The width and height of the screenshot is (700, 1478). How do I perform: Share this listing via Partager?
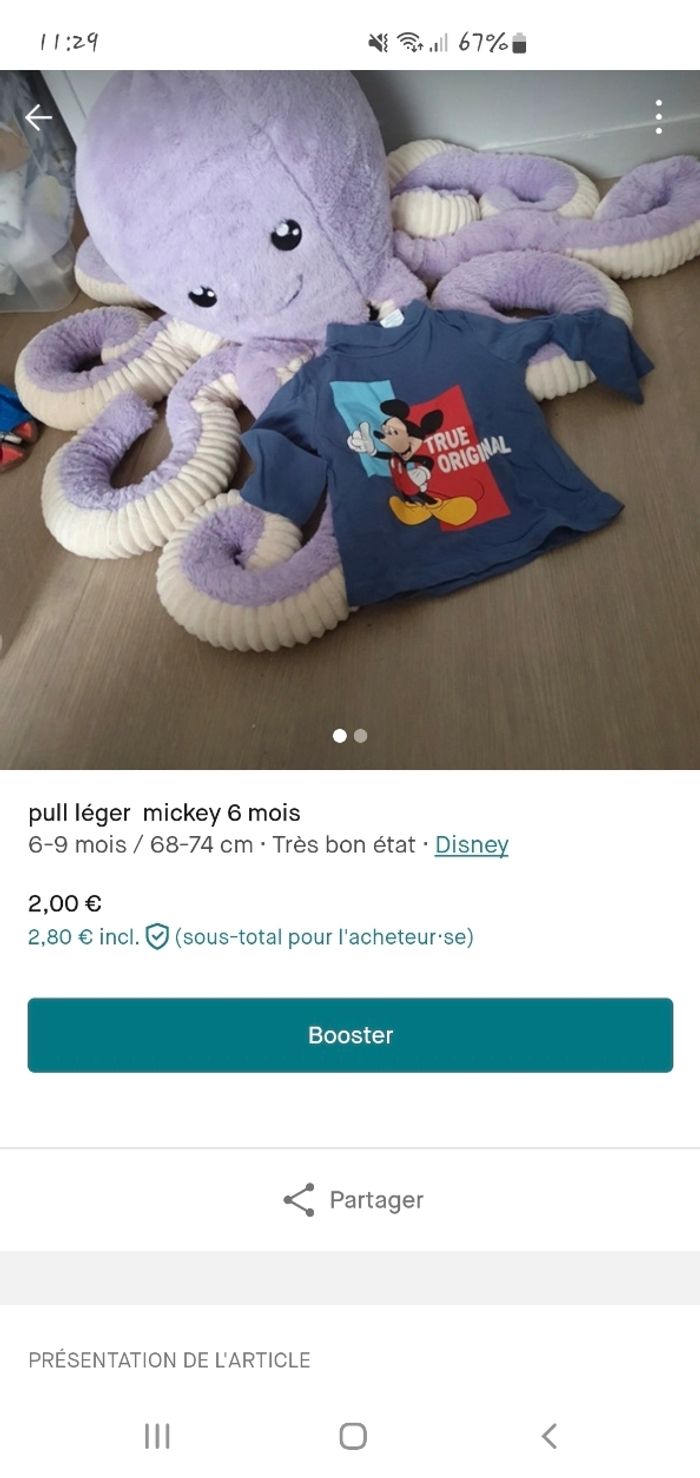pos(352,1200)
